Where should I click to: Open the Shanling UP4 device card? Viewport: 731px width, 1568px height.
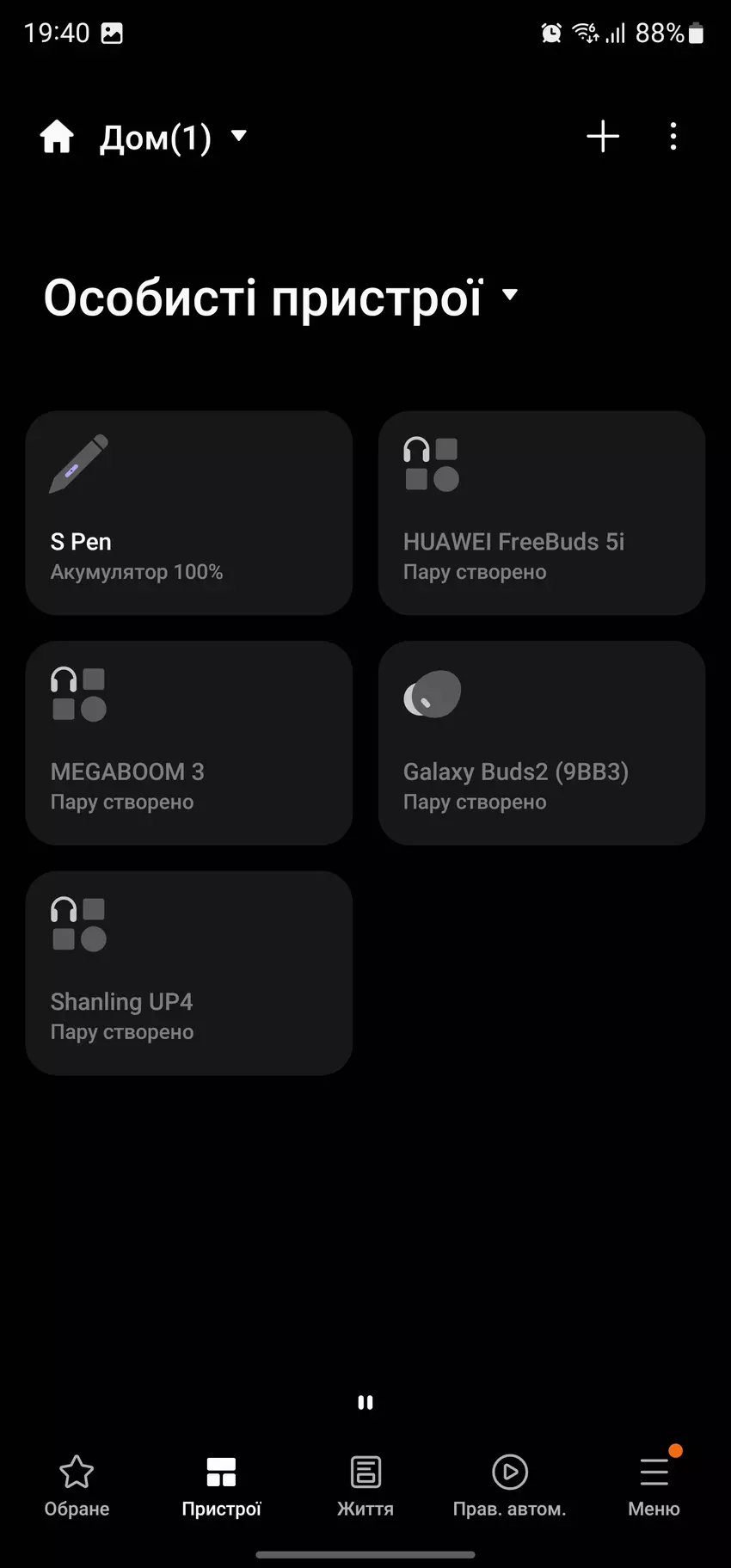pyautogui.click(x=189, y=973)
